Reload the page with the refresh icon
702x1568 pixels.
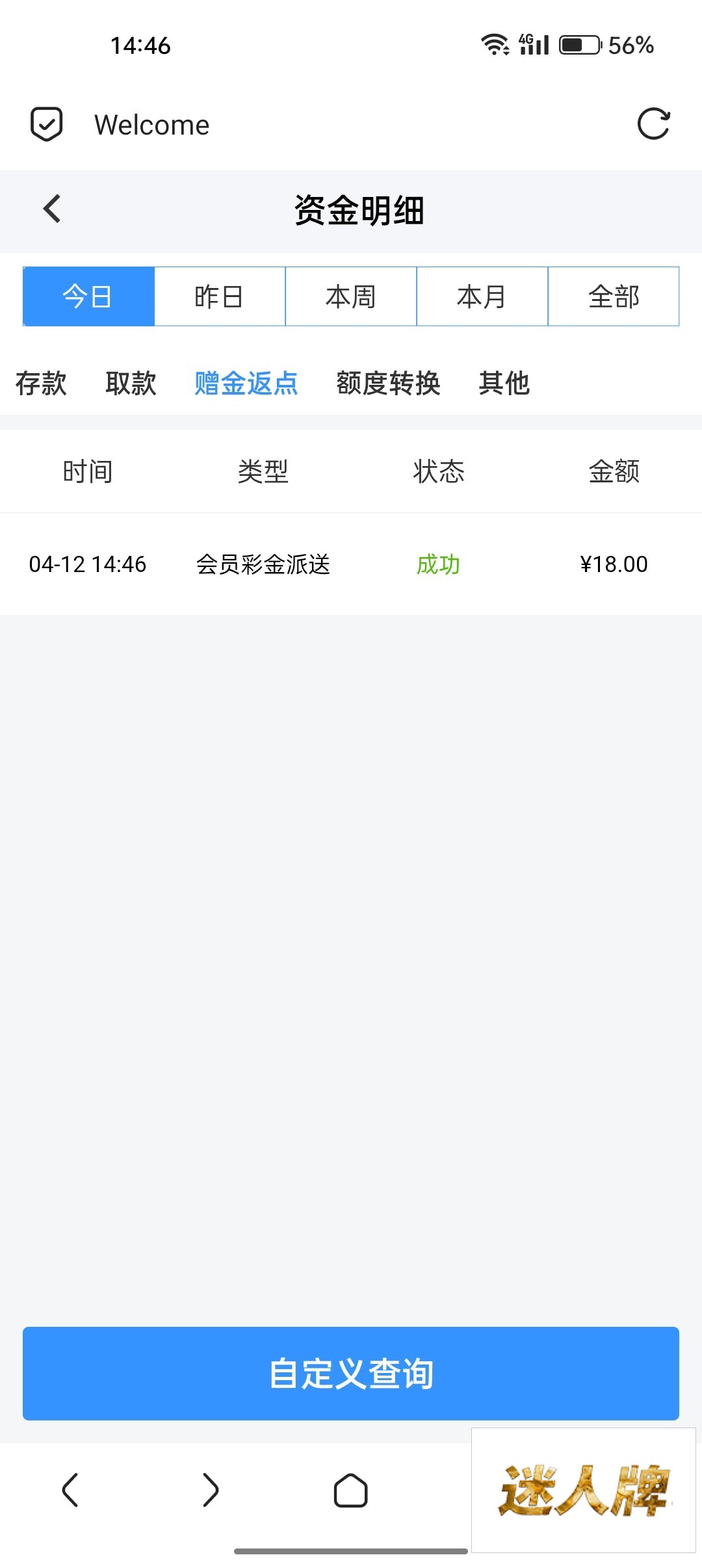[x=653, y=124]
